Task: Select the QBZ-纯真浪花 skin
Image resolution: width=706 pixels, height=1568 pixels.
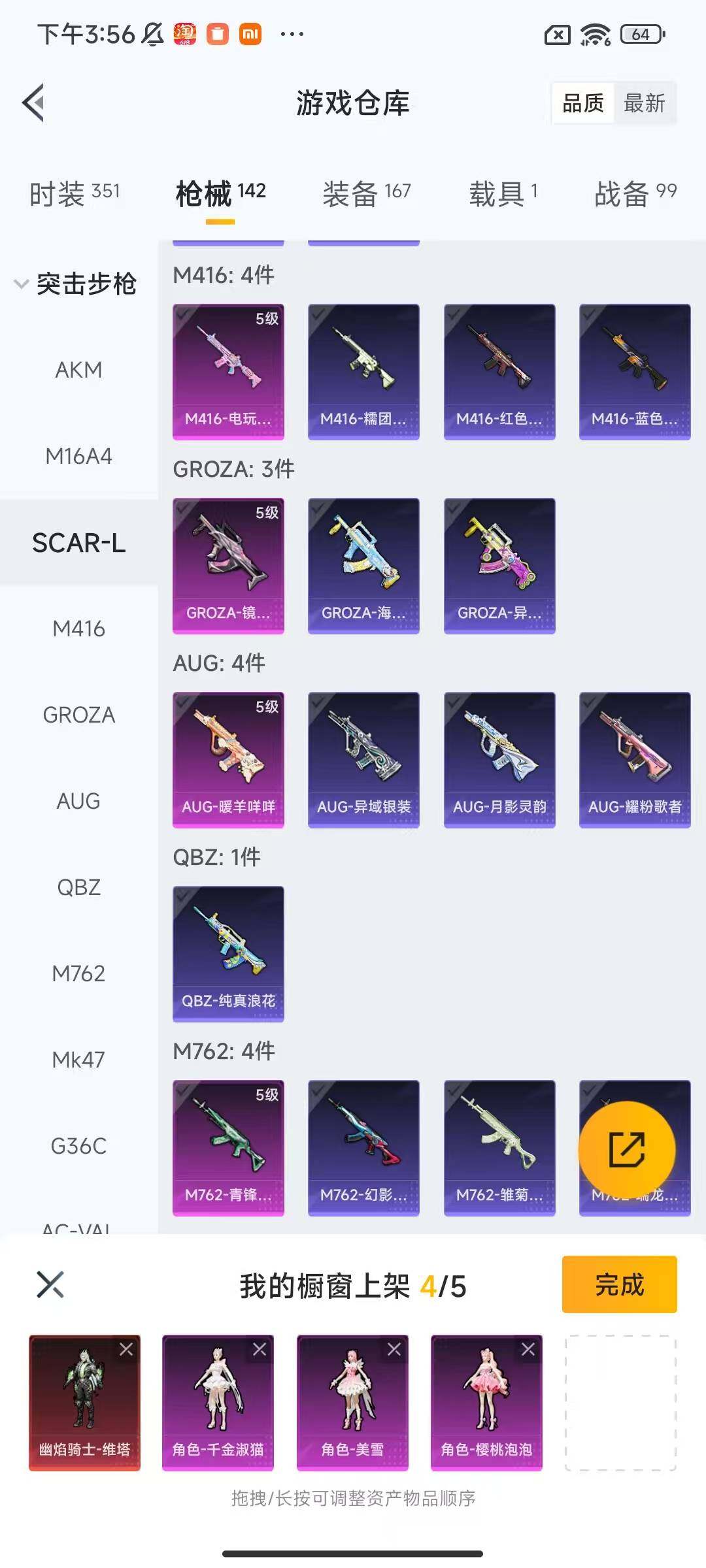Action: (228, 953)
